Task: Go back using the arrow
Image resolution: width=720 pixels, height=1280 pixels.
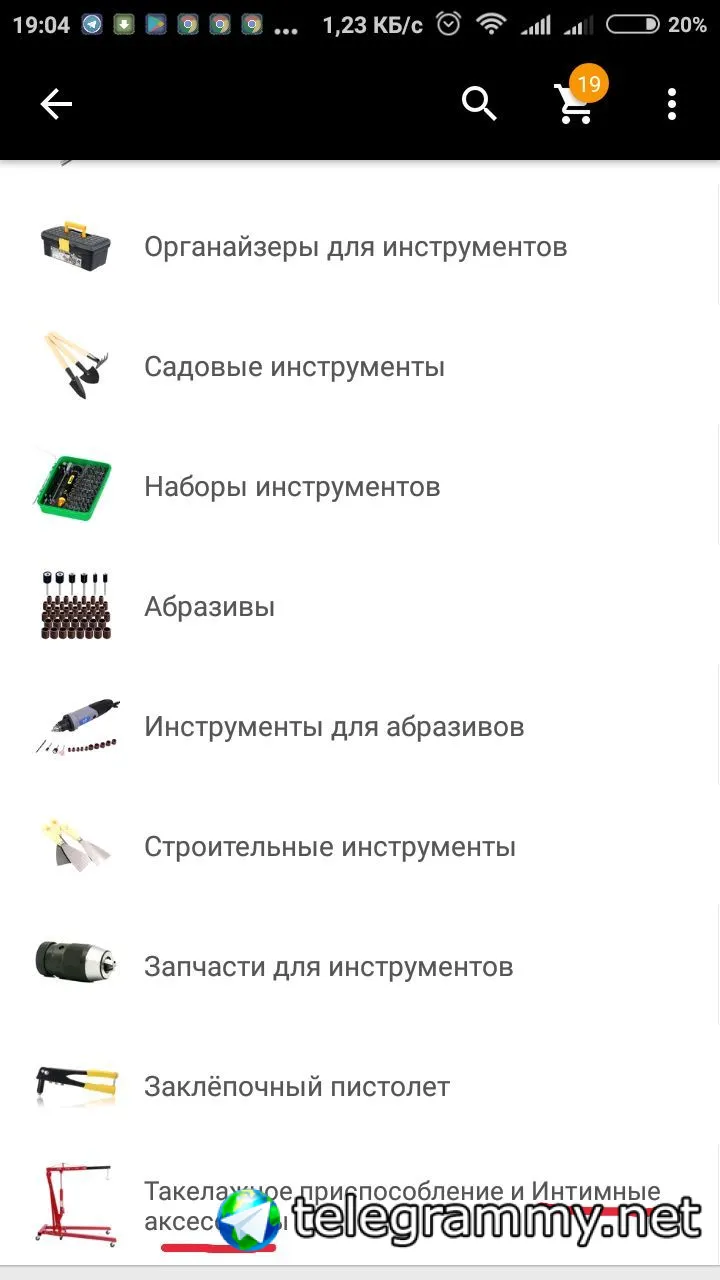Action: [56, 104]
